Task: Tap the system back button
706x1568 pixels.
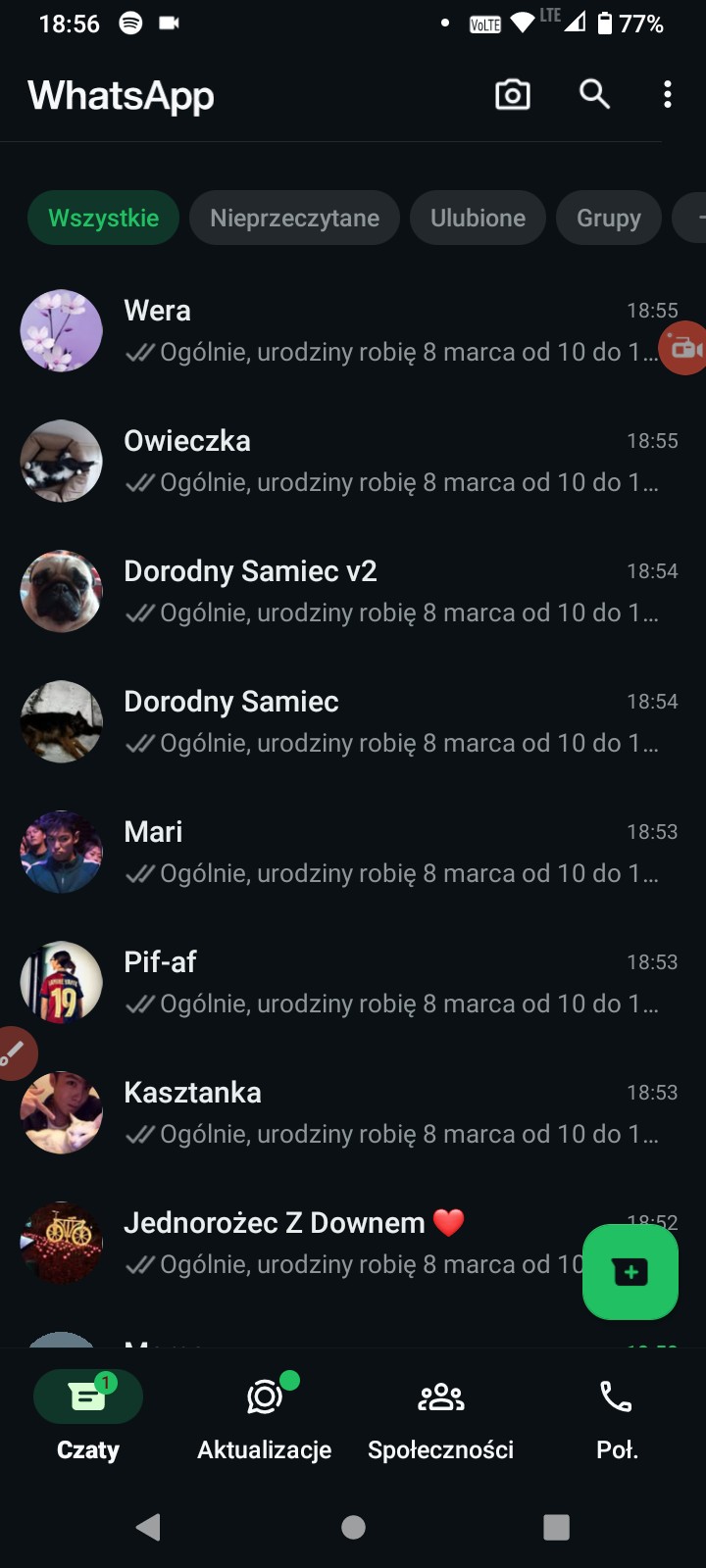Action: (149, 1527)
